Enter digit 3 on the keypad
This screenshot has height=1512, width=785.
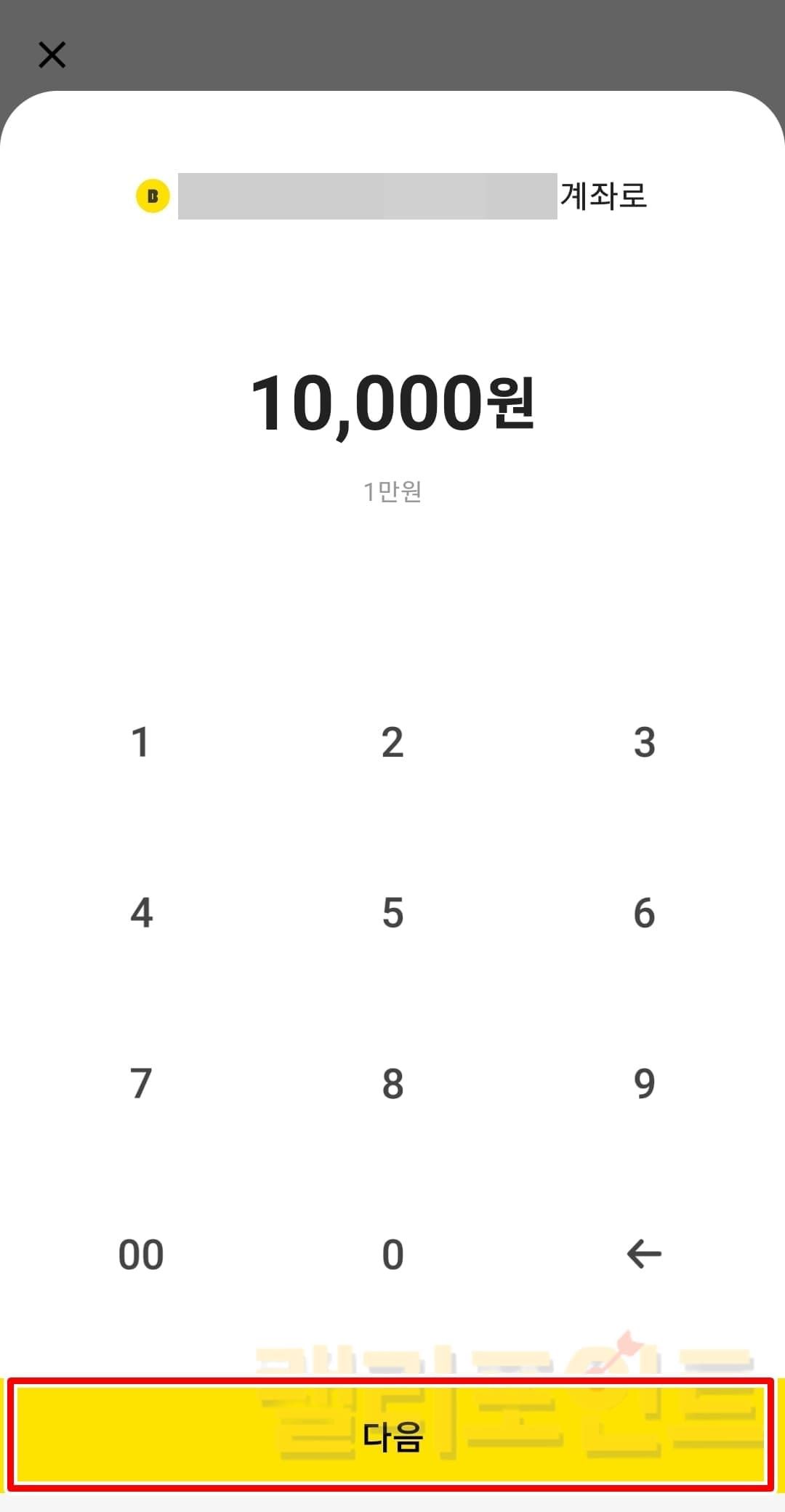point(644,742)
